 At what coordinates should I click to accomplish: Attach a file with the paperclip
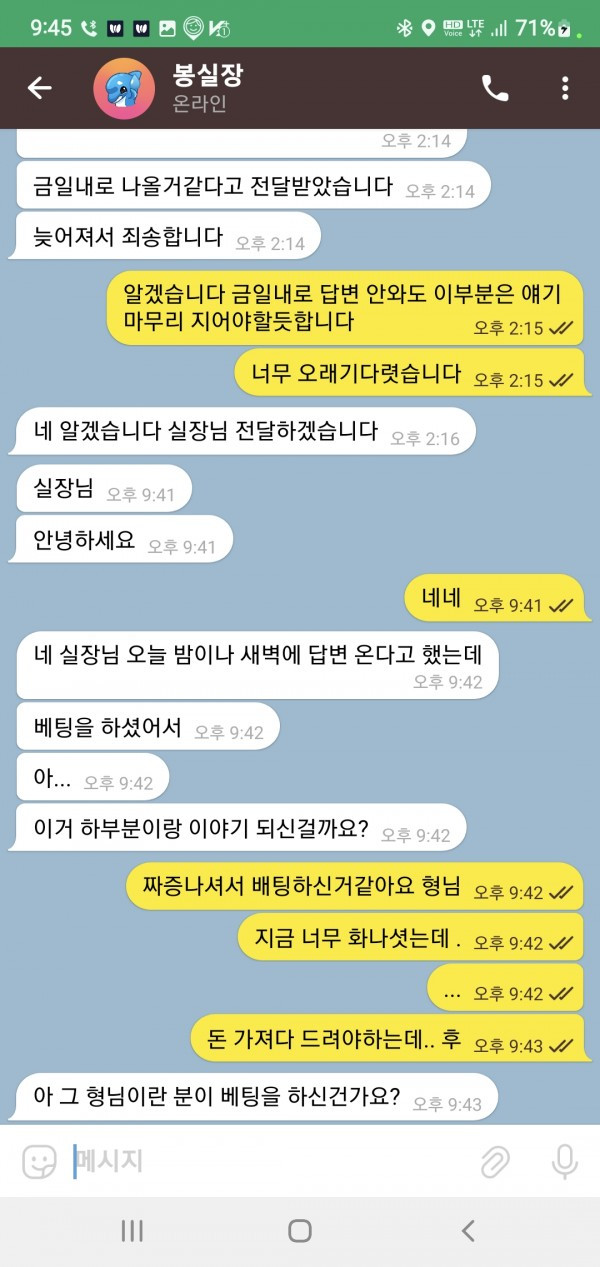tap(495, 1161)
